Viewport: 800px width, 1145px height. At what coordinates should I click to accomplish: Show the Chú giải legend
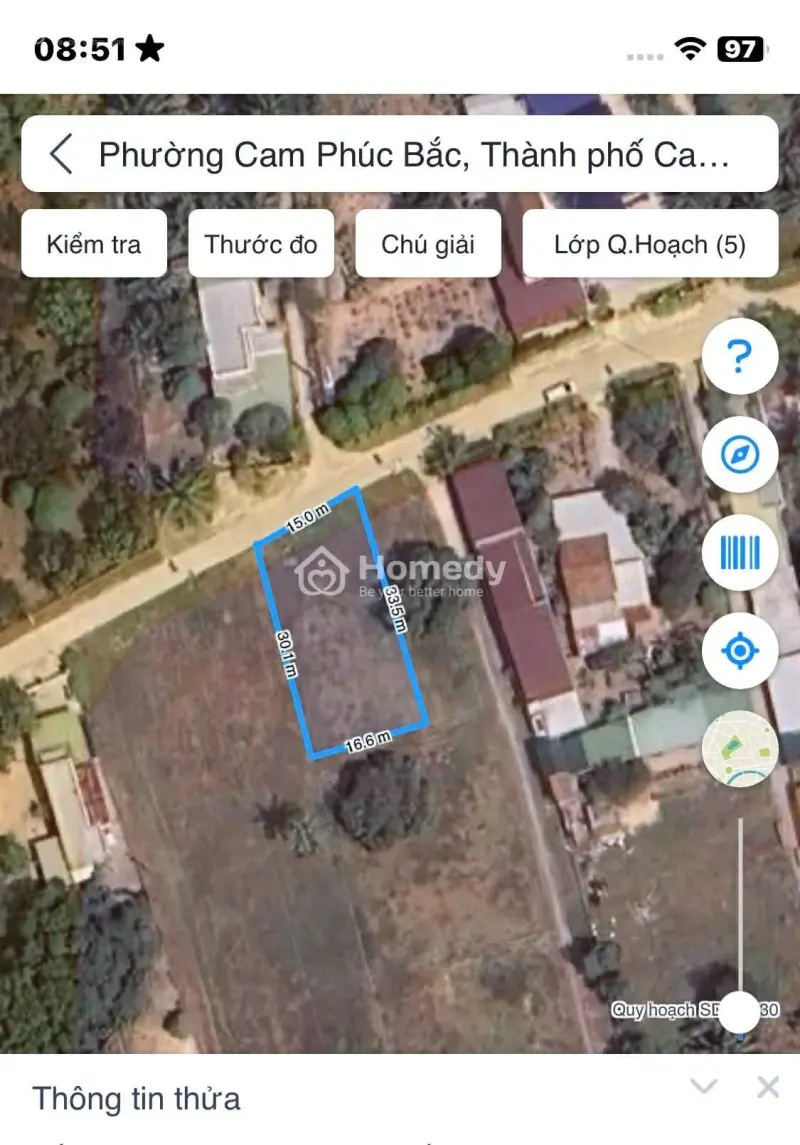(428, 244)
